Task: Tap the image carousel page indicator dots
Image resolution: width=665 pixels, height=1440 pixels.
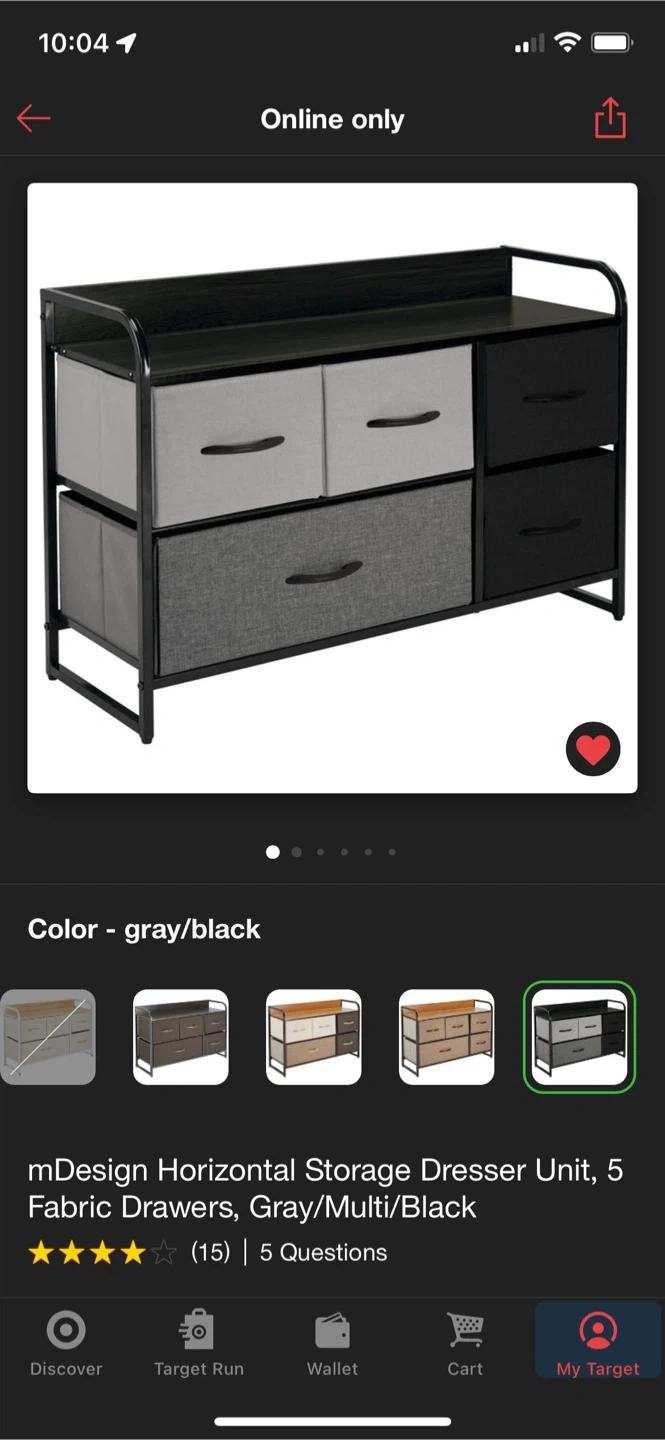Action: 332,852
